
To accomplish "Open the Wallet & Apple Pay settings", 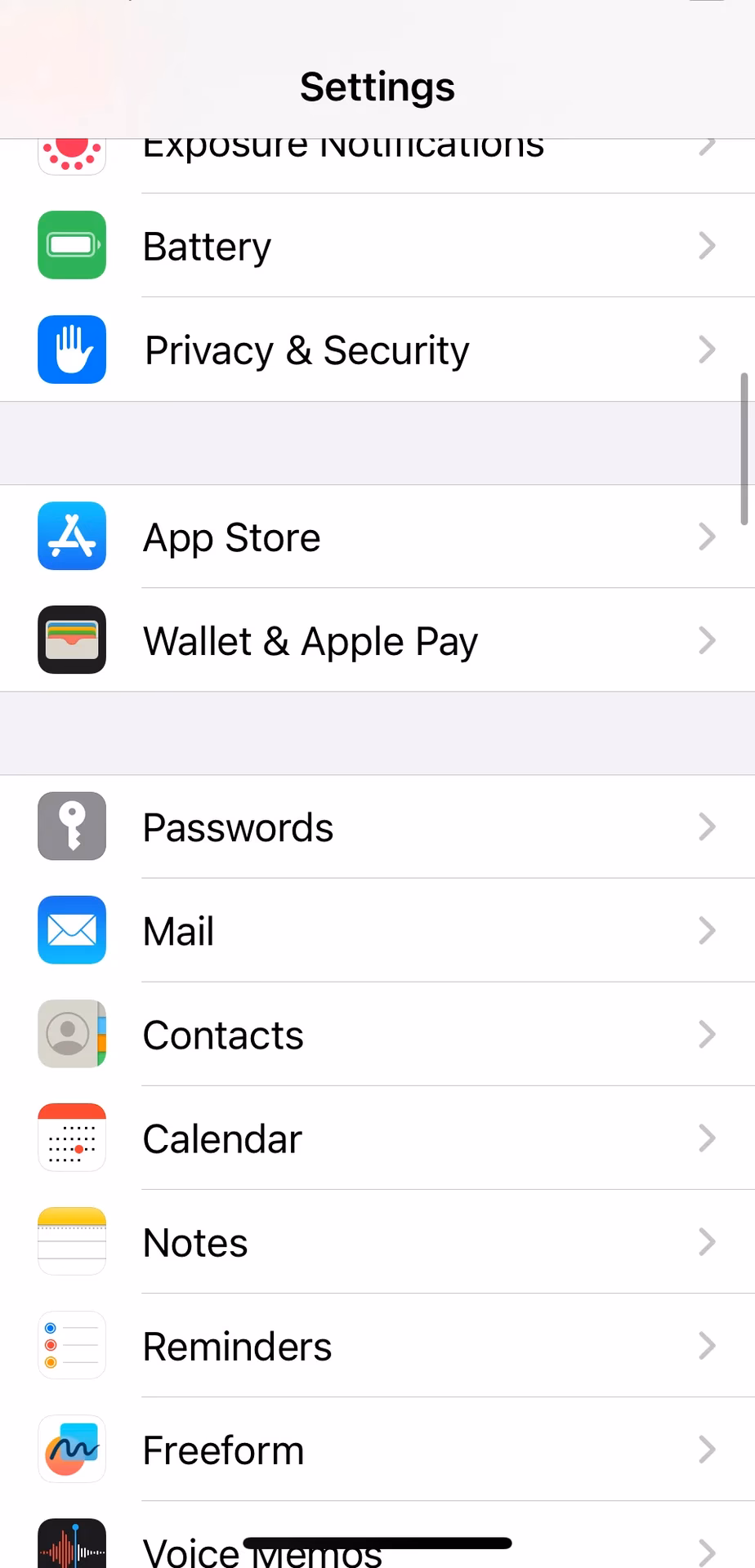I will pos(377,640).
